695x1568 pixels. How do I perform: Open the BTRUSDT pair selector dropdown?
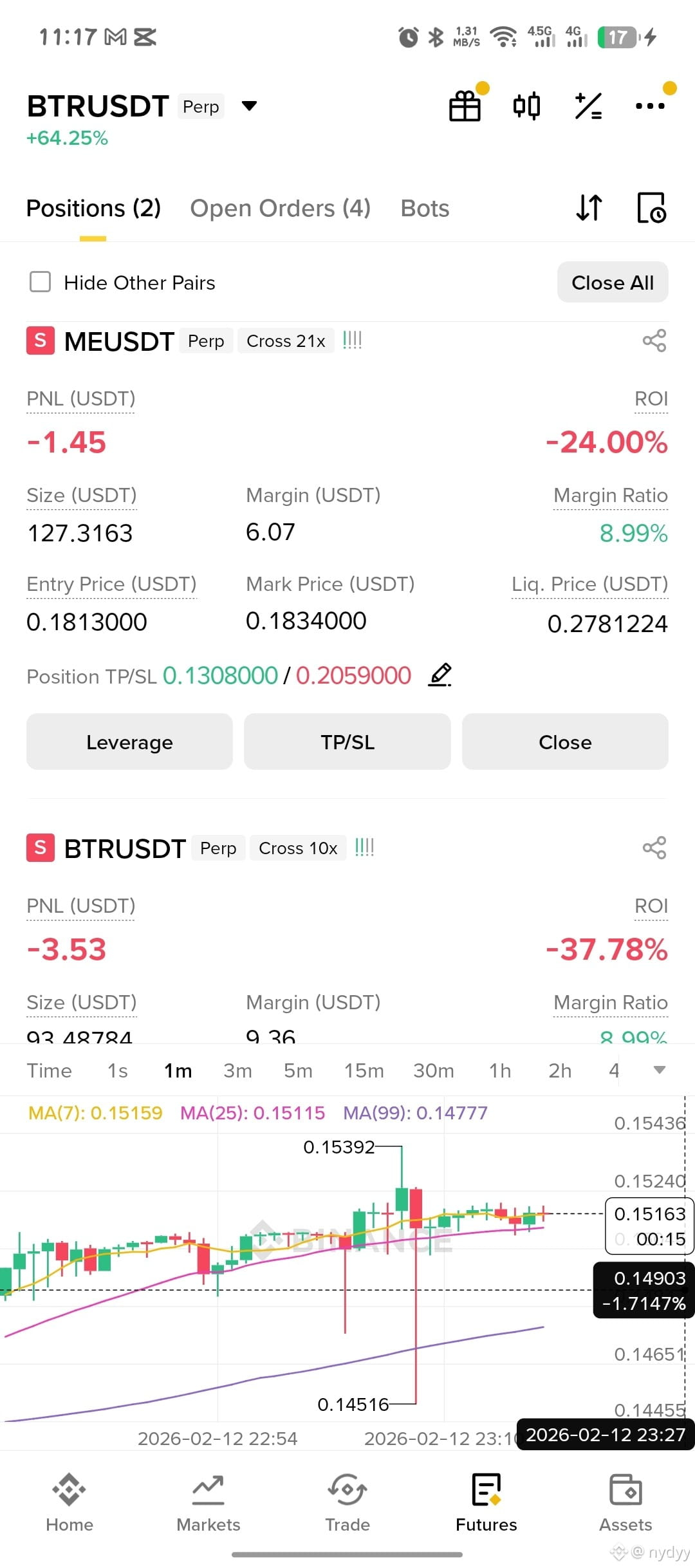[x=249, y=106]
